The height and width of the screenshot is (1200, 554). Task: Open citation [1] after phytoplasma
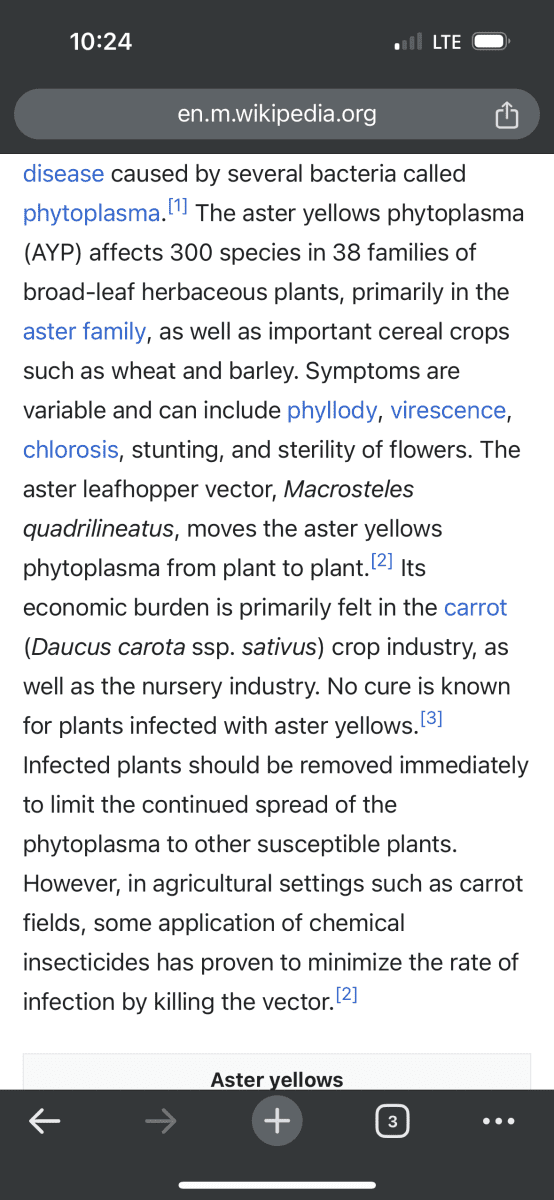(178, 207)
